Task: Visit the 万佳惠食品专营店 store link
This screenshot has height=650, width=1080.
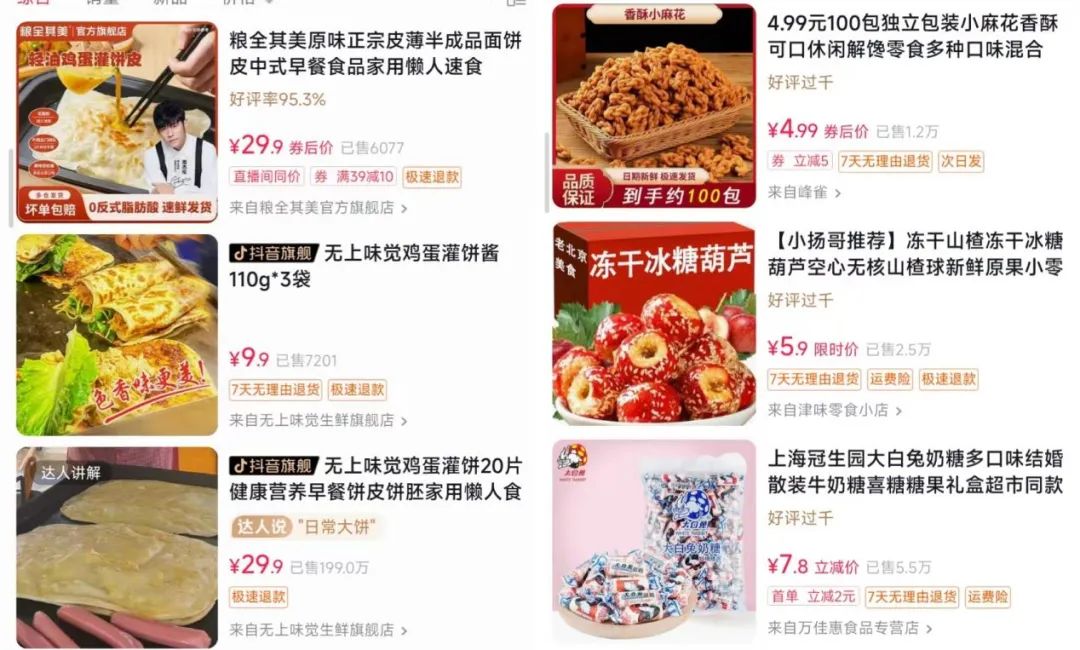Action: [849, 628]
